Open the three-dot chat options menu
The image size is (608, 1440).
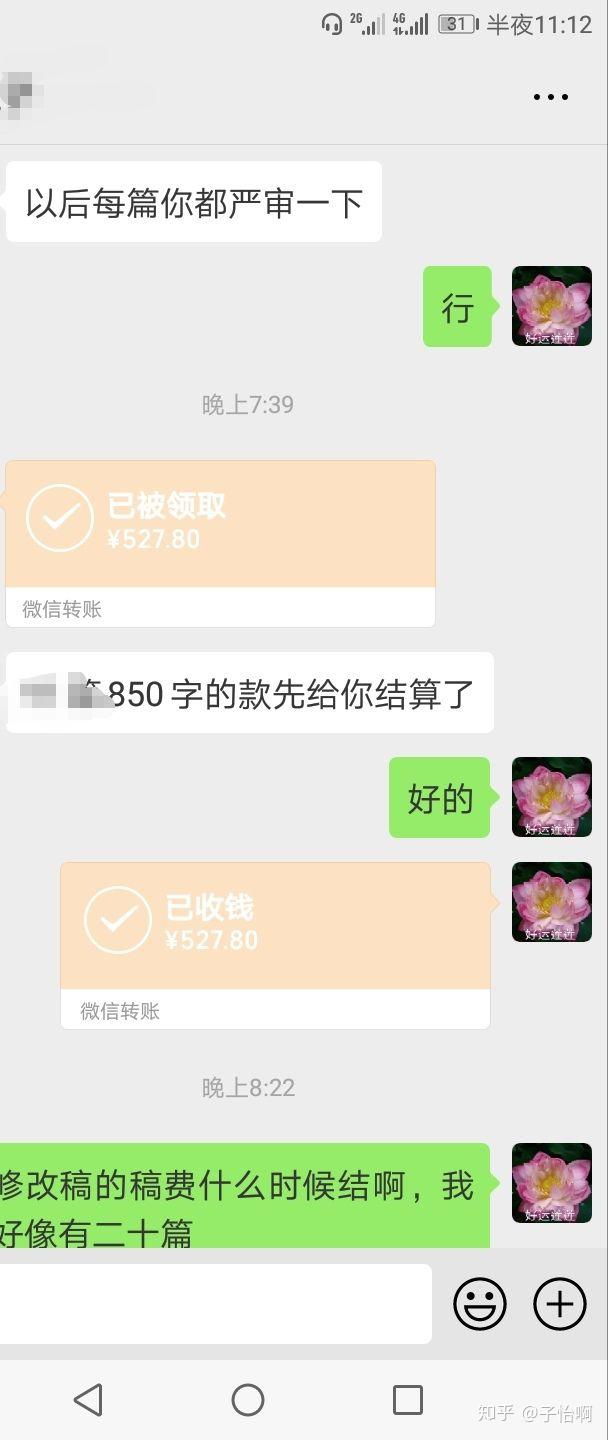(550, 97)
